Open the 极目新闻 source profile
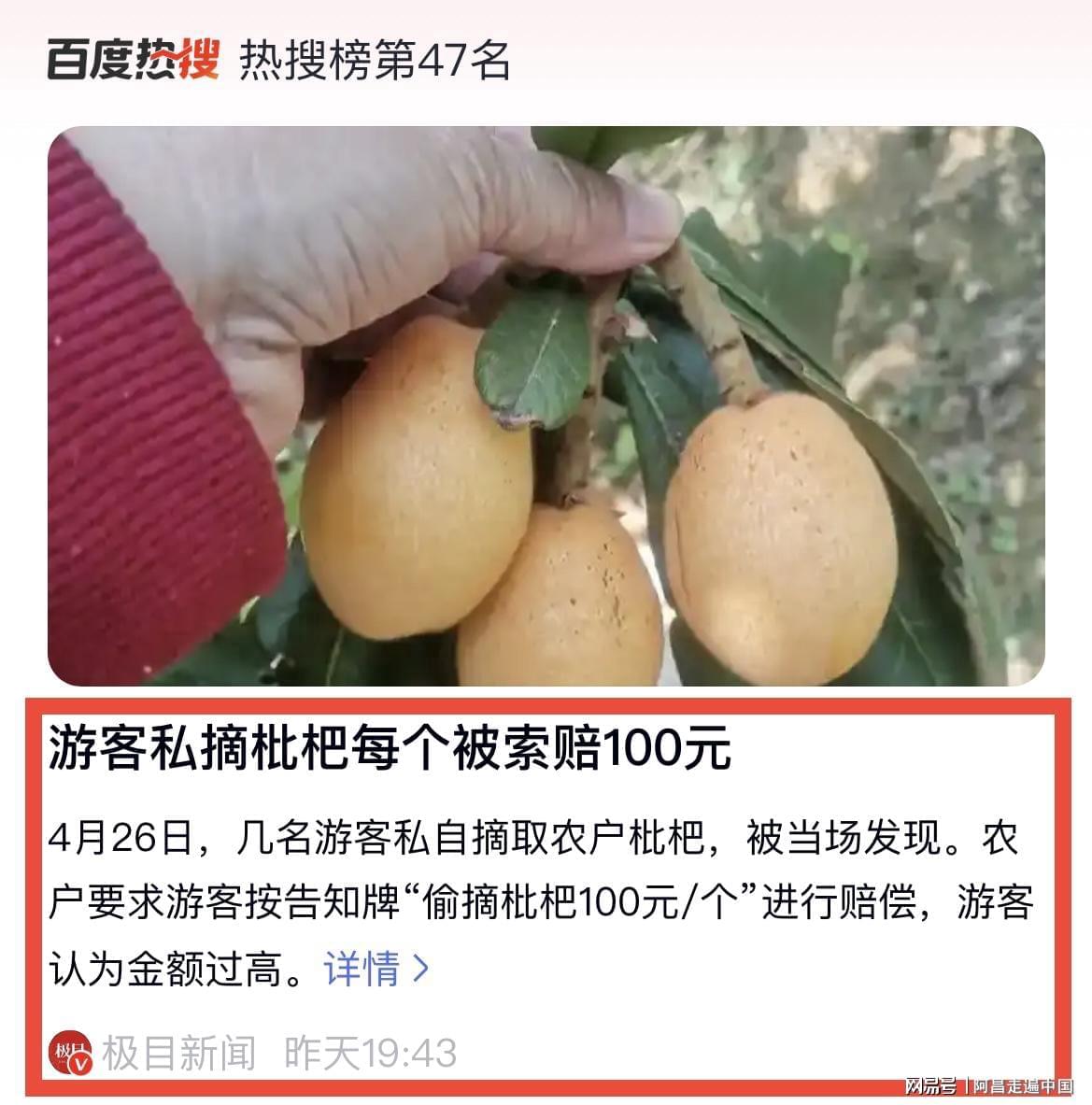Viewport: 1092px width, 1105px height. click(177, 1053)
